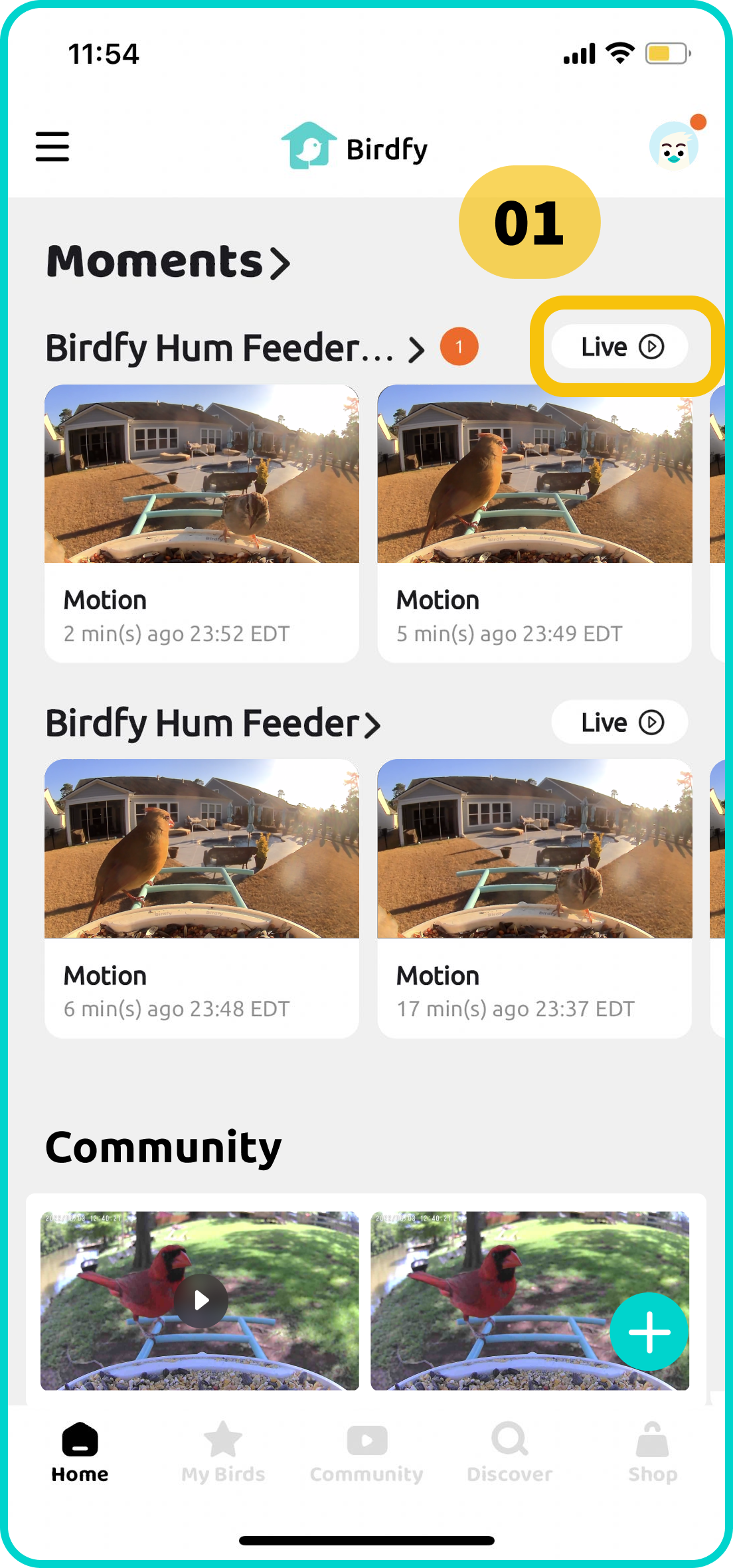The image size is (733, 1568).
Task: Select the Home tab
Action: coord(80,1452)
